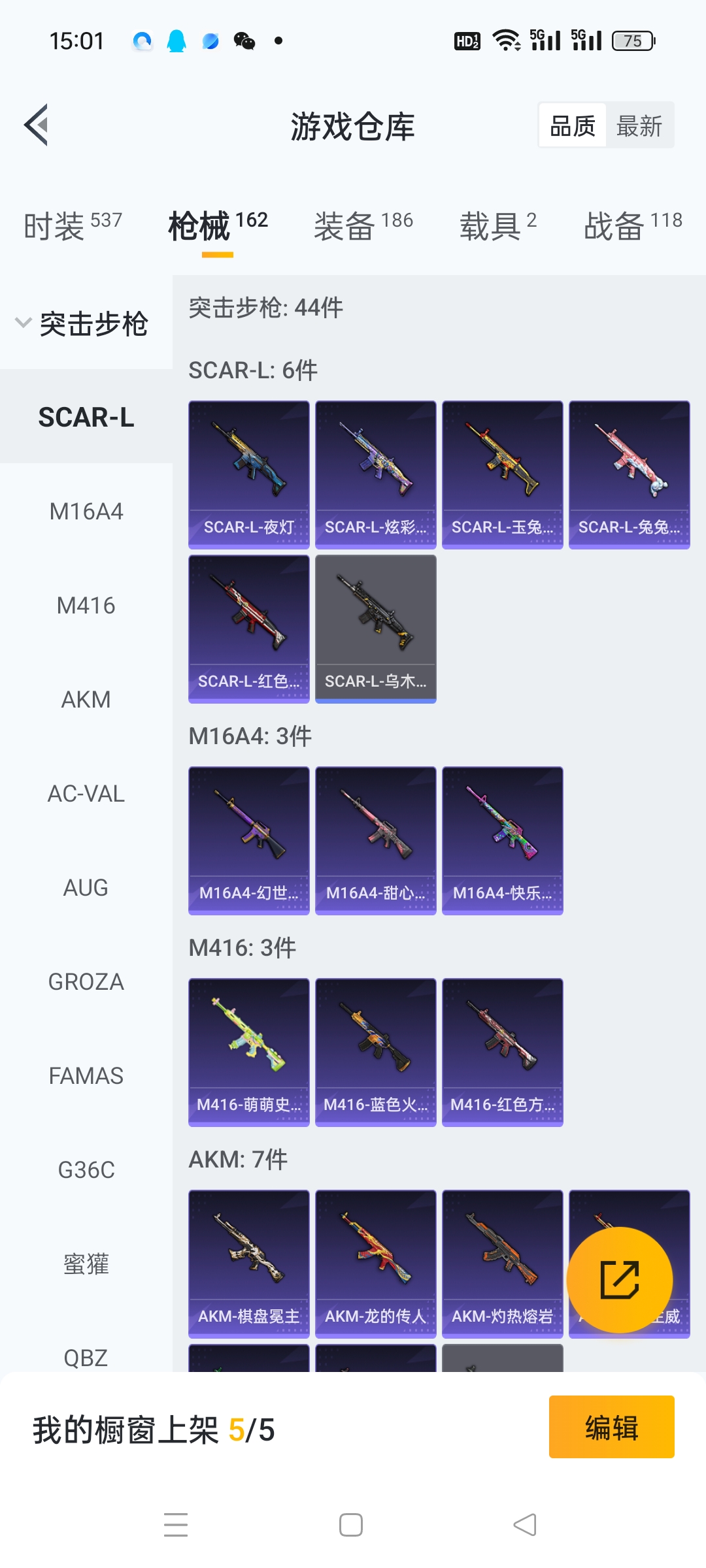Sort the warehouse by 品质
This screenshot has width=706, height=1568.
coord(573,125)
